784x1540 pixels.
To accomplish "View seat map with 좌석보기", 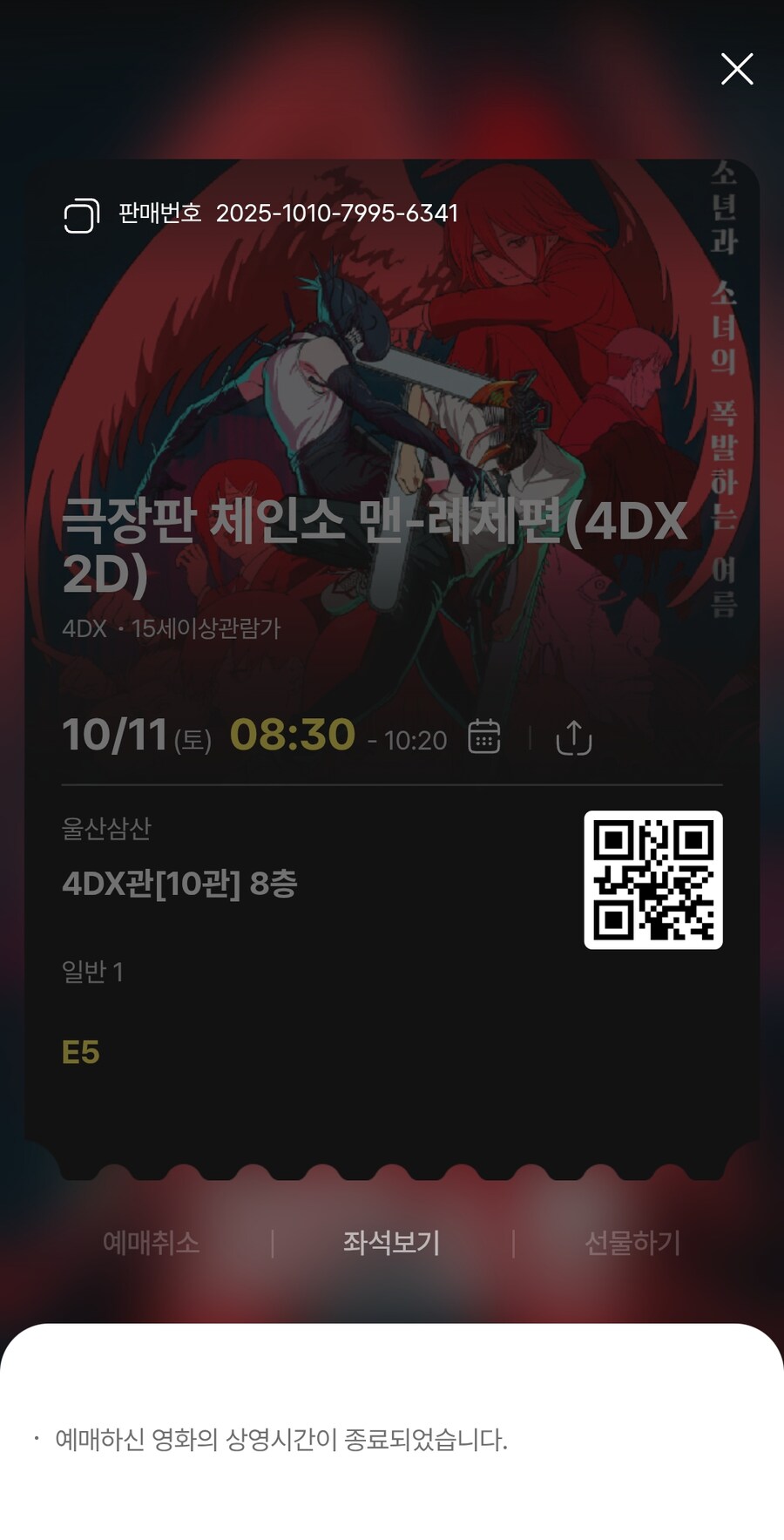I will [x=391, y=1243].
